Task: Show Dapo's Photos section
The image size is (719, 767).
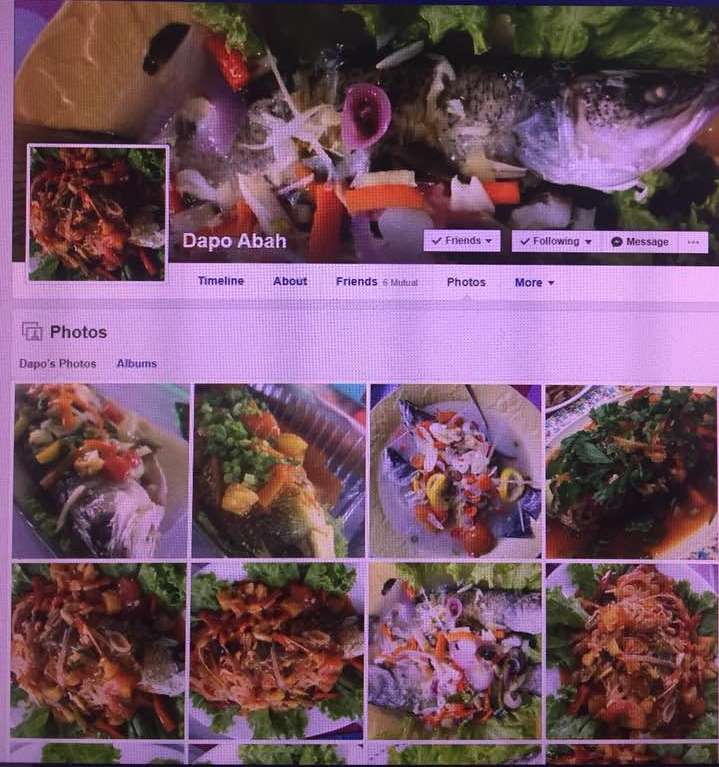Action: tap(58, 363)
